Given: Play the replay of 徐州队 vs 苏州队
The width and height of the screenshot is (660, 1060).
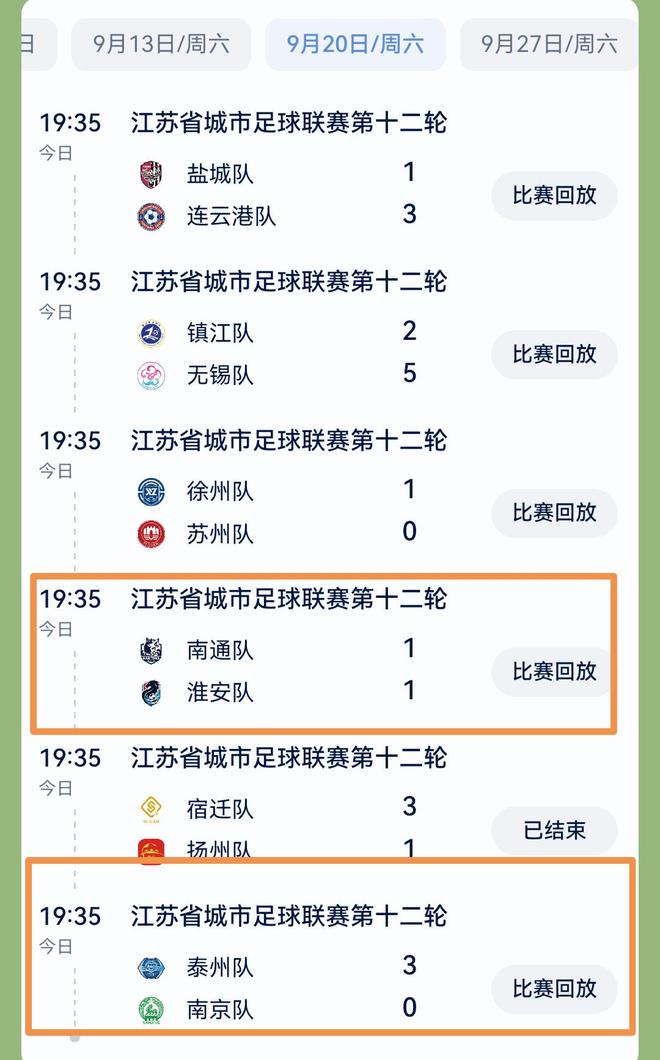Looking at the screenshot, I should coord(554,513).
